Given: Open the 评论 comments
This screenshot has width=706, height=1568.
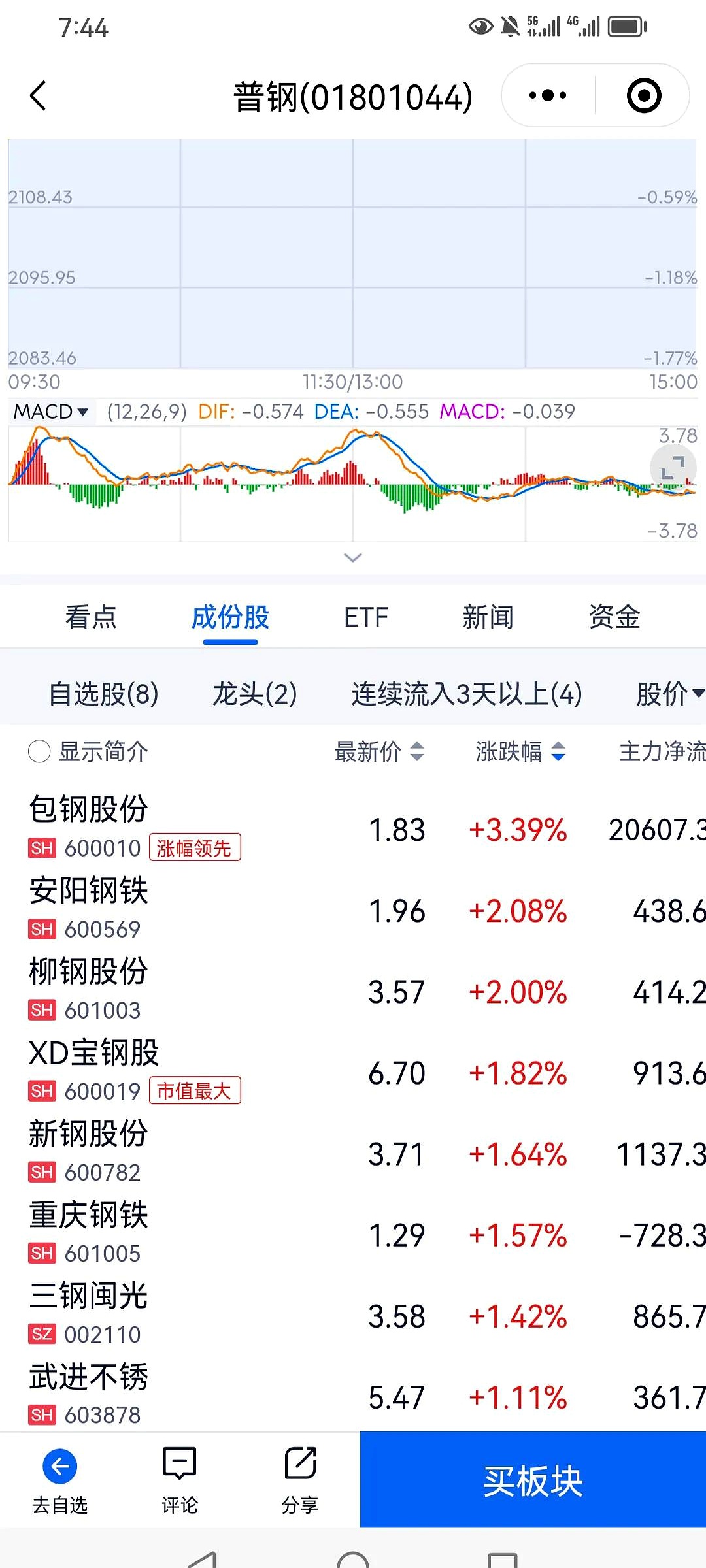Looking at the screenshot, I should [x=179, y=1480].
